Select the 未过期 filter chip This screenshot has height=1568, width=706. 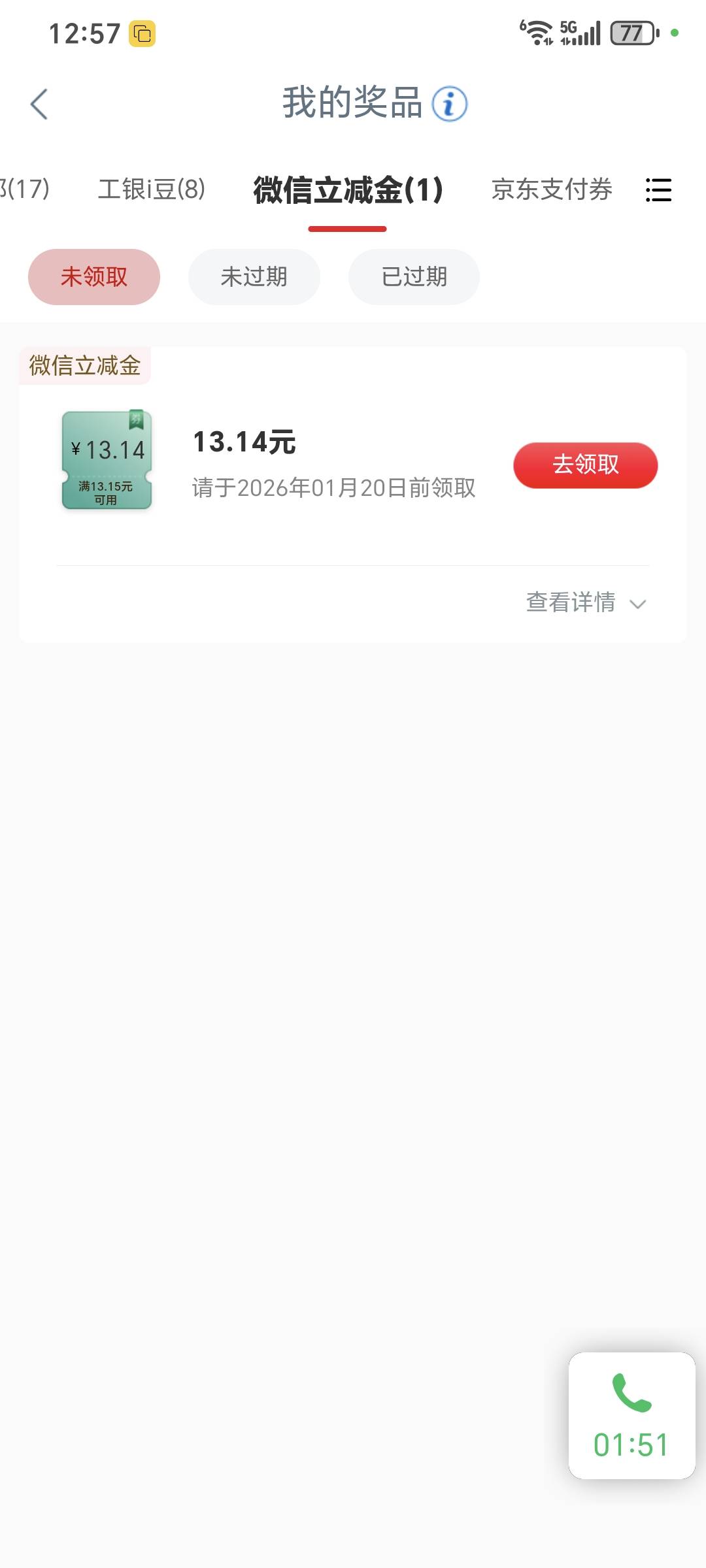(254, 277)
